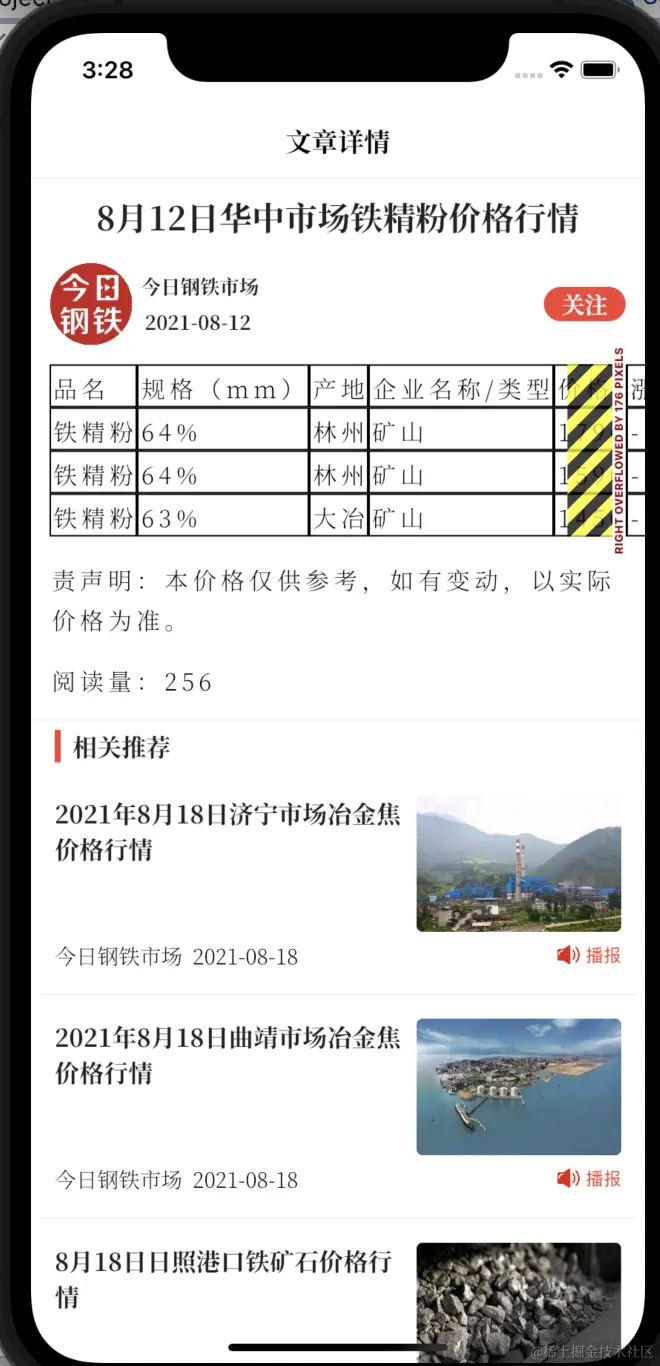Open the 济宁市场冶金焦价格行情 article
This screenshot has height=1366, width=660.
click(x=228, y=831)
